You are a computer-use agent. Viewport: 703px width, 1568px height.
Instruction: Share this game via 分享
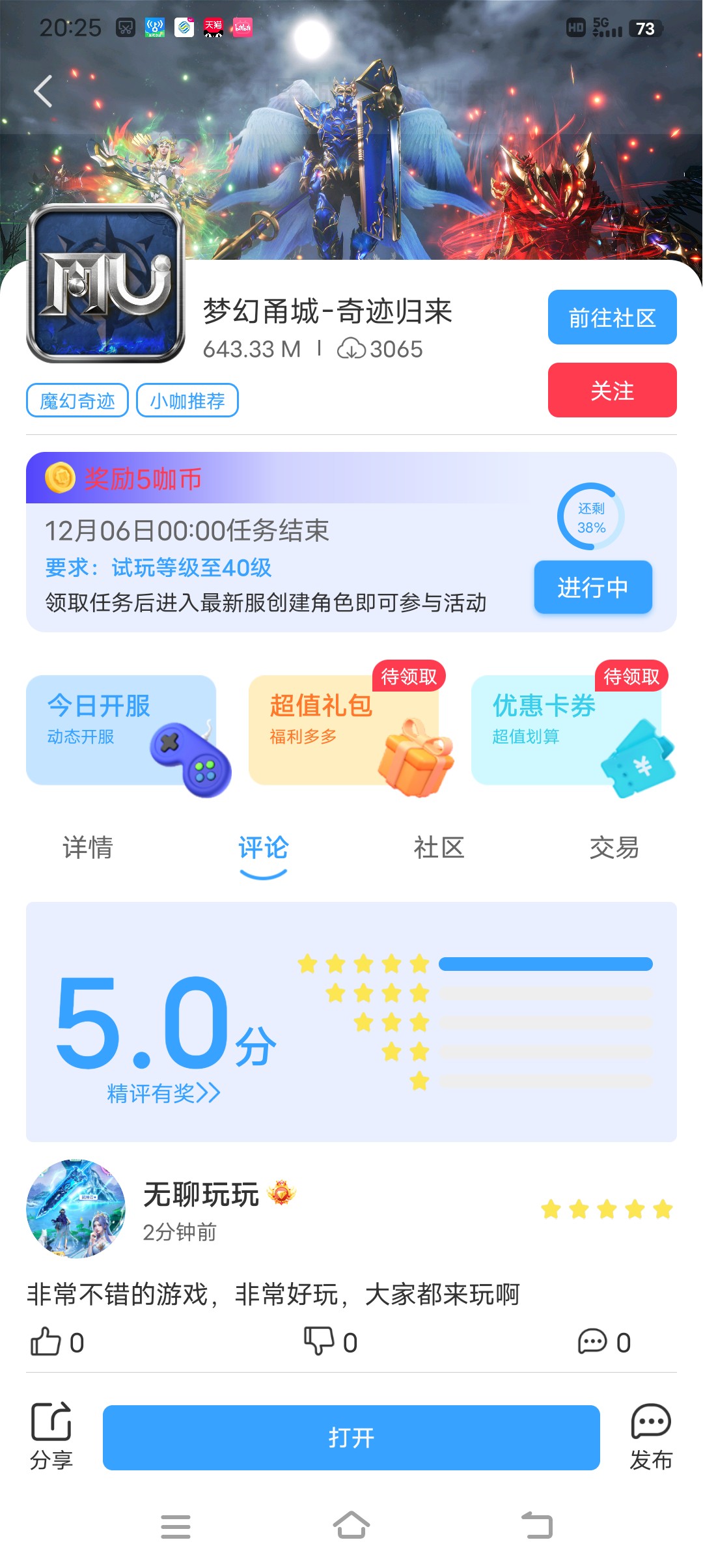click(51, 1436)
